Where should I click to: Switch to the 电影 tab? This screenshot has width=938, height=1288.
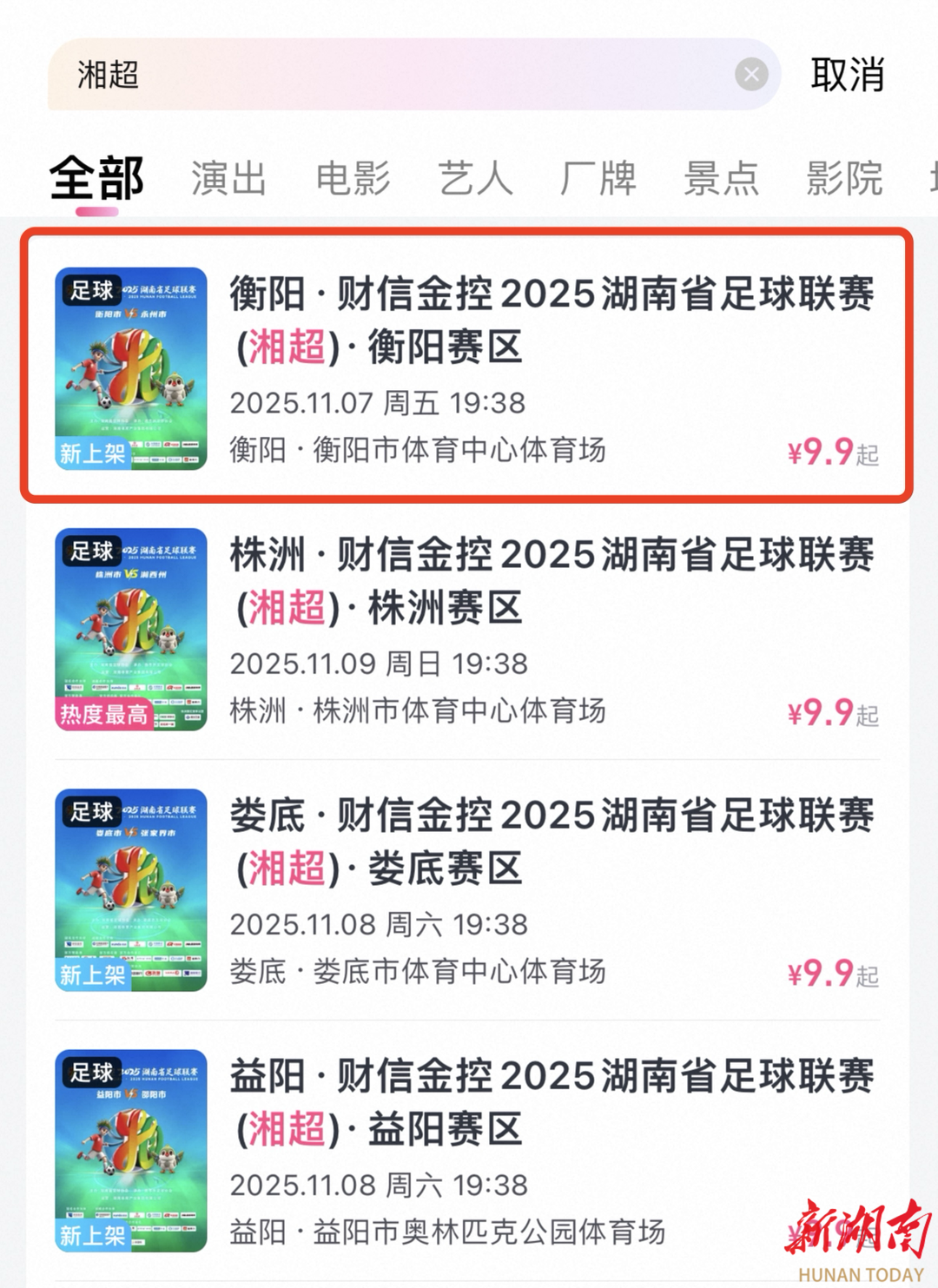[x=353, y=179]
